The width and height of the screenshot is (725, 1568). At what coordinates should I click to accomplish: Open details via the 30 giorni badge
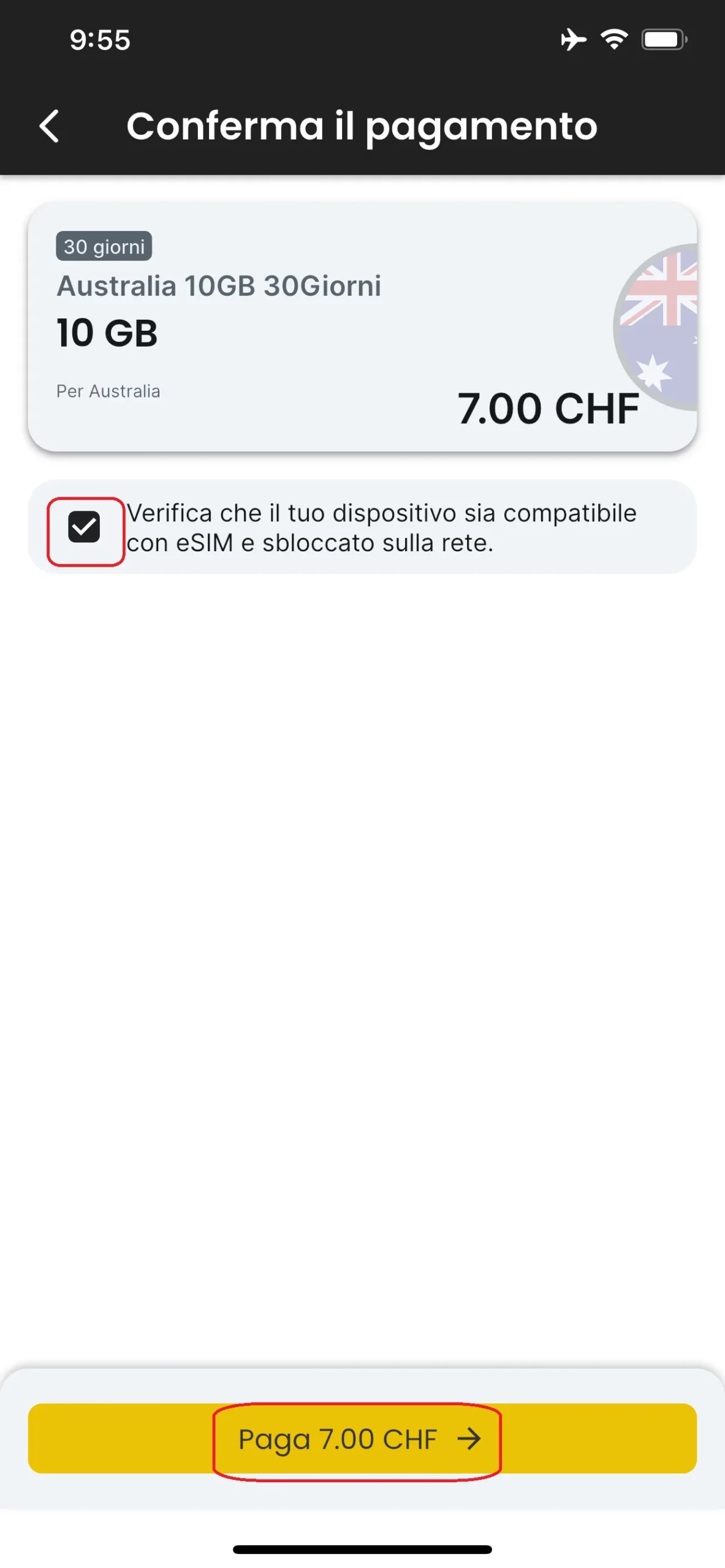(x=104, y=247)
